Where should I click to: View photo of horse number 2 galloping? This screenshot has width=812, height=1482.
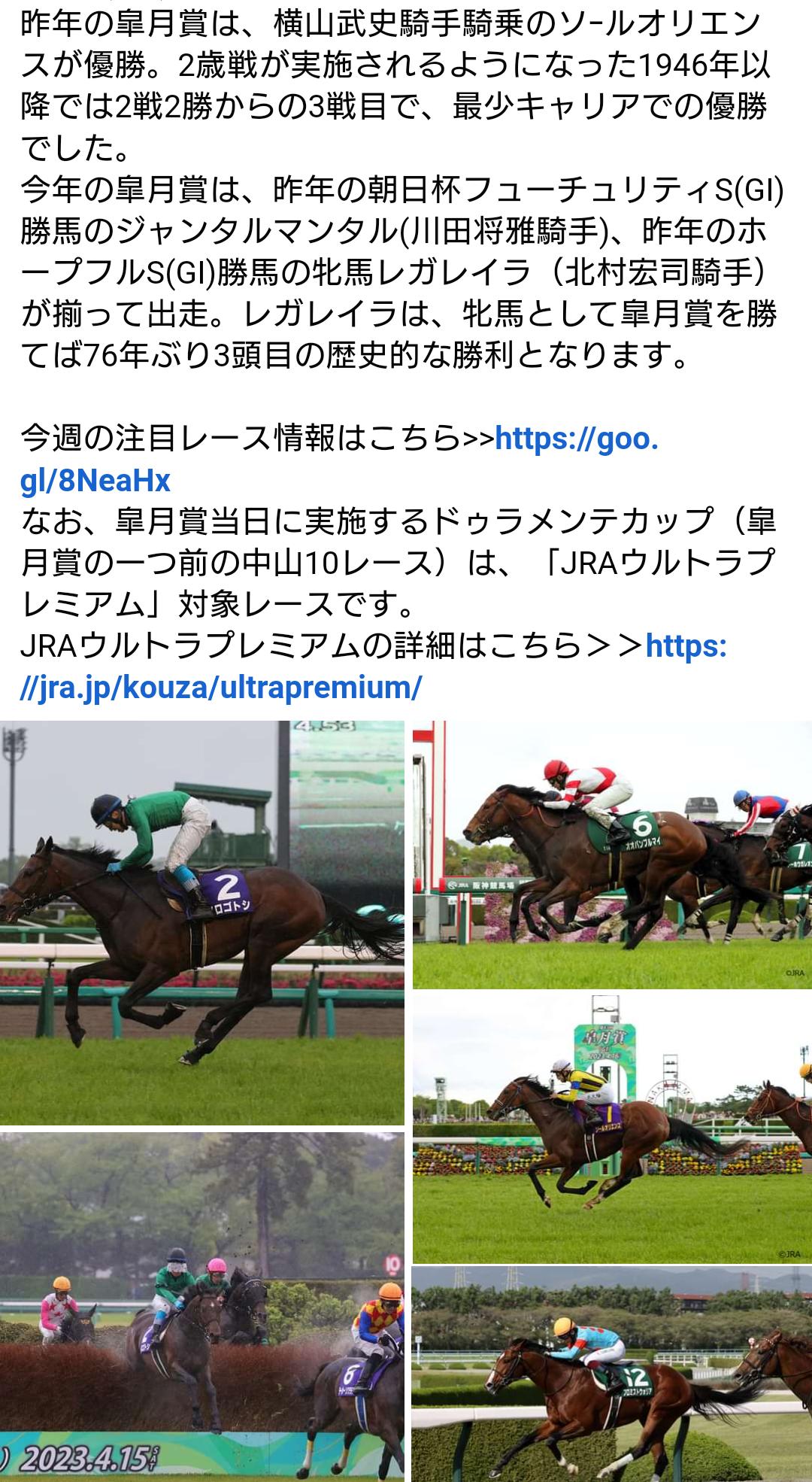pos(201,922)
